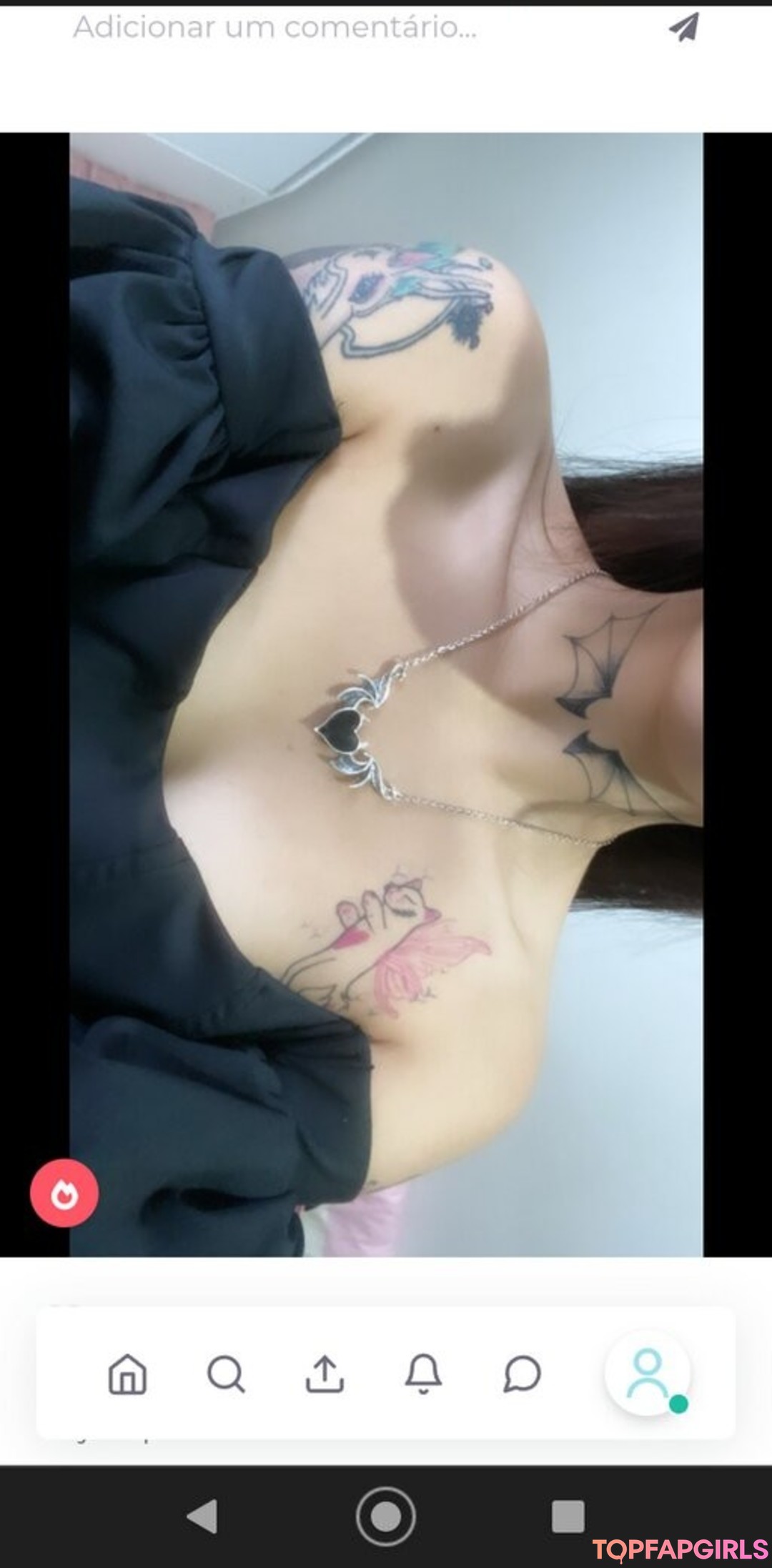
Task: Tap the system recent apps button
Action: click(568, 1516)
